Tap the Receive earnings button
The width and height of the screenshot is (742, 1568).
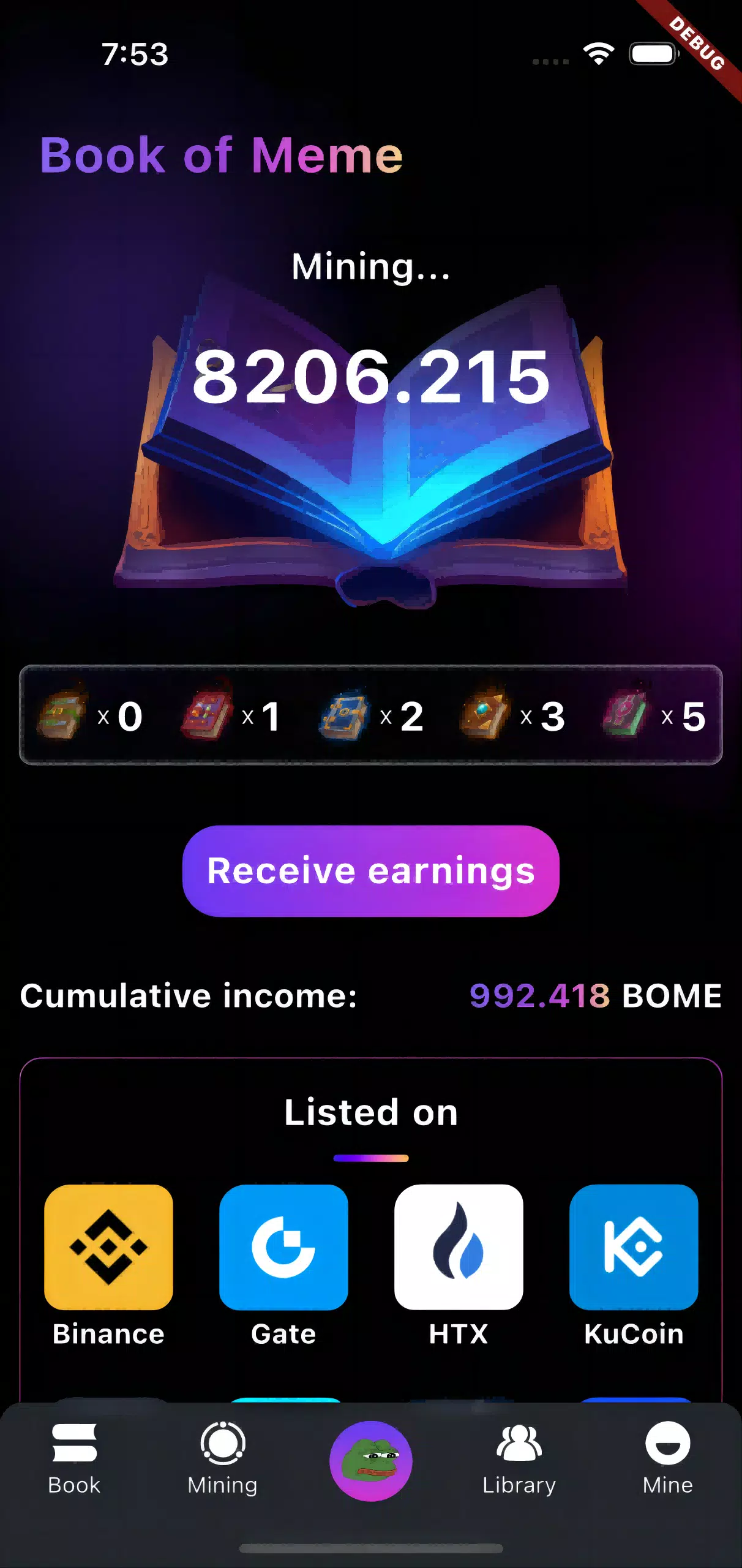(370, 871)
